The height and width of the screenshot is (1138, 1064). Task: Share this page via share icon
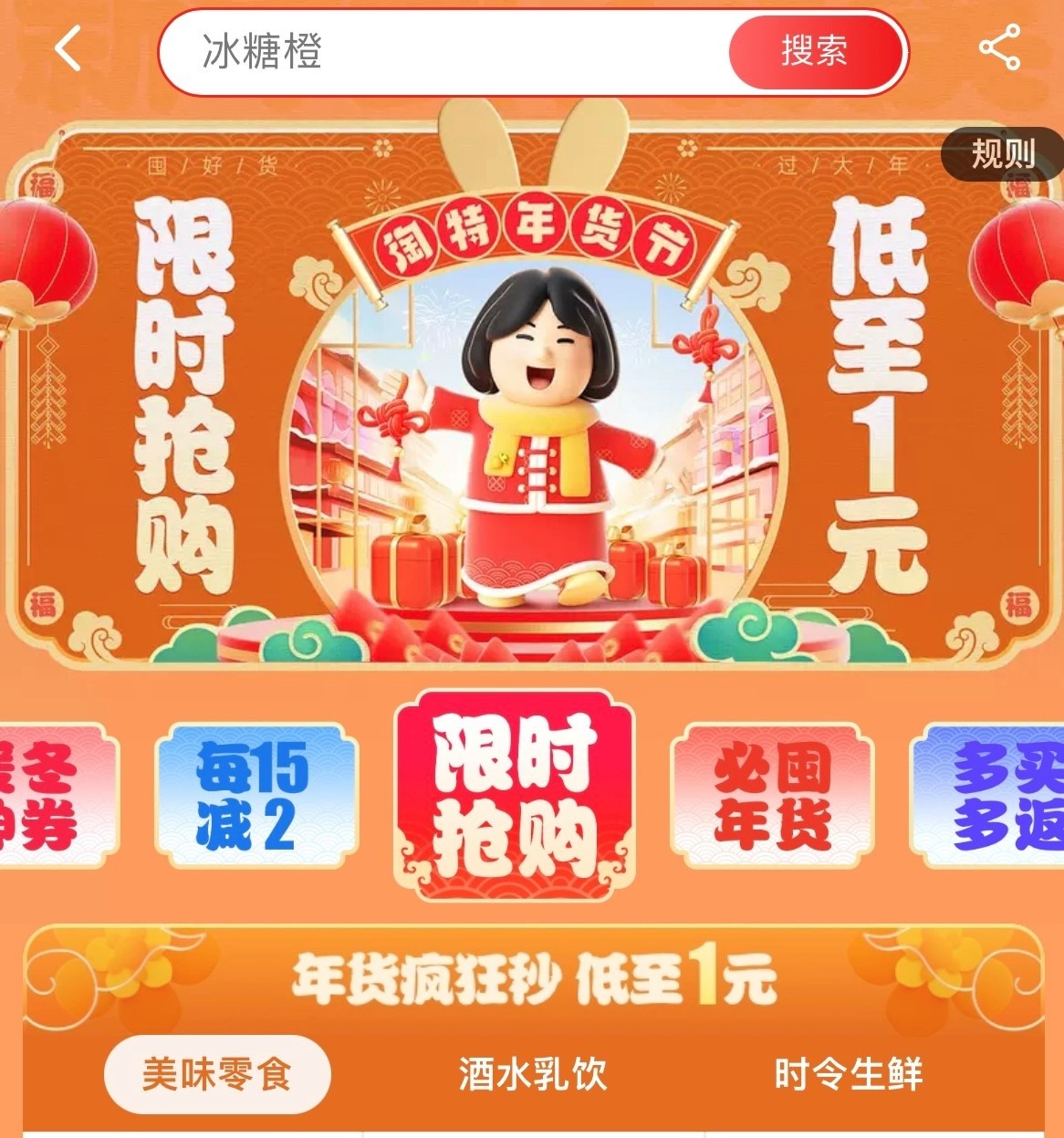click(x=1000, y=49)
